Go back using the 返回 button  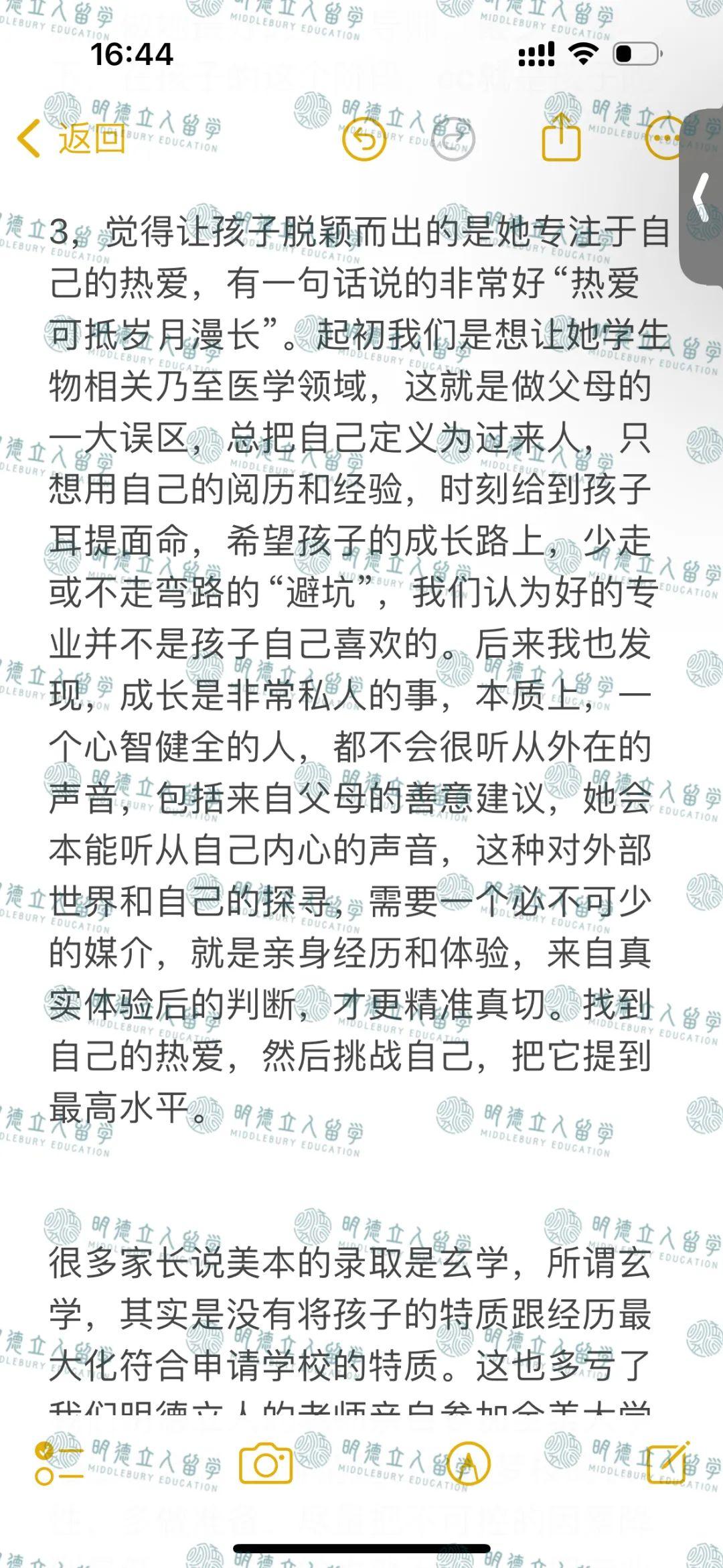tap(72, 139)
